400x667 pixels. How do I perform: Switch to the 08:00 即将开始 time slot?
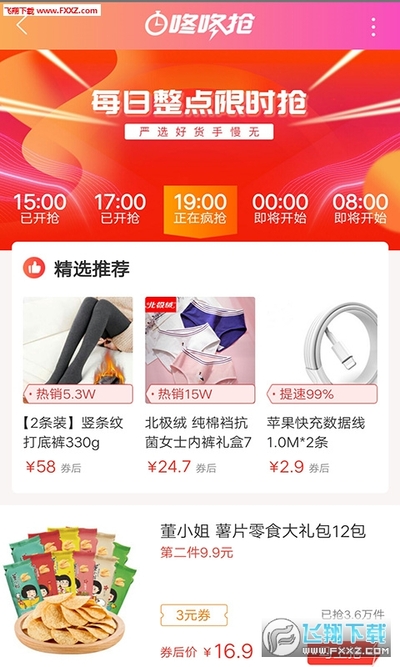coord(360,208)
